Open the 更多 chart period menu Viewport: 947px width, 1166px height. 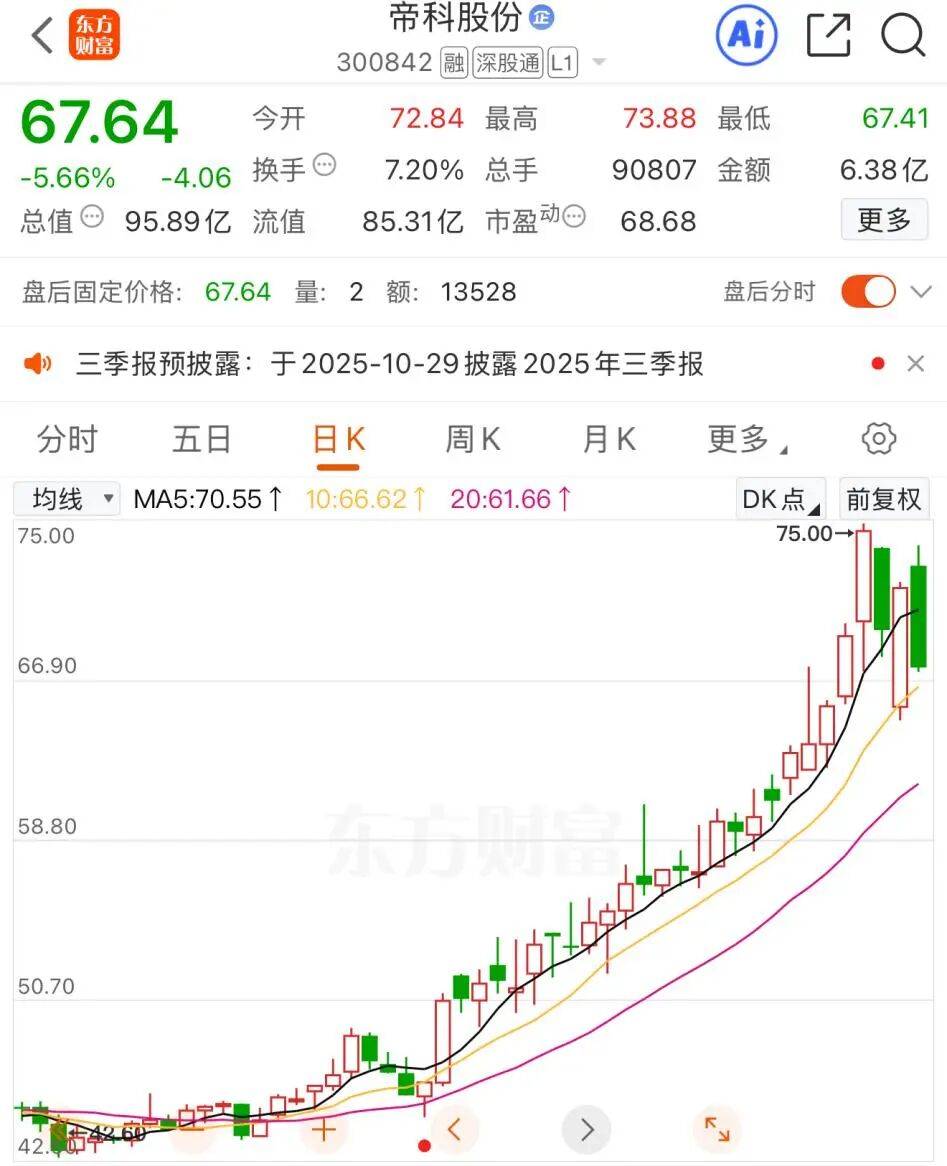[745, 439]
